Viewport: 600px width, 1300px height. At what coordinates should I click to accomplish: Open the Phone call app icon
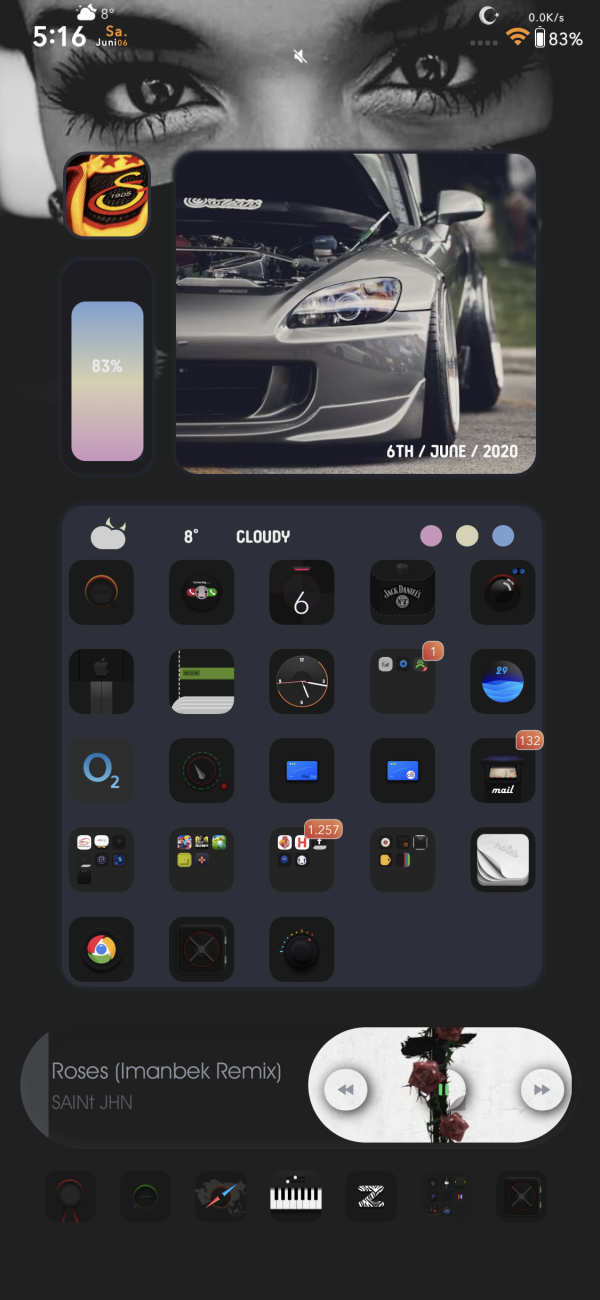(x=201, y=592)
